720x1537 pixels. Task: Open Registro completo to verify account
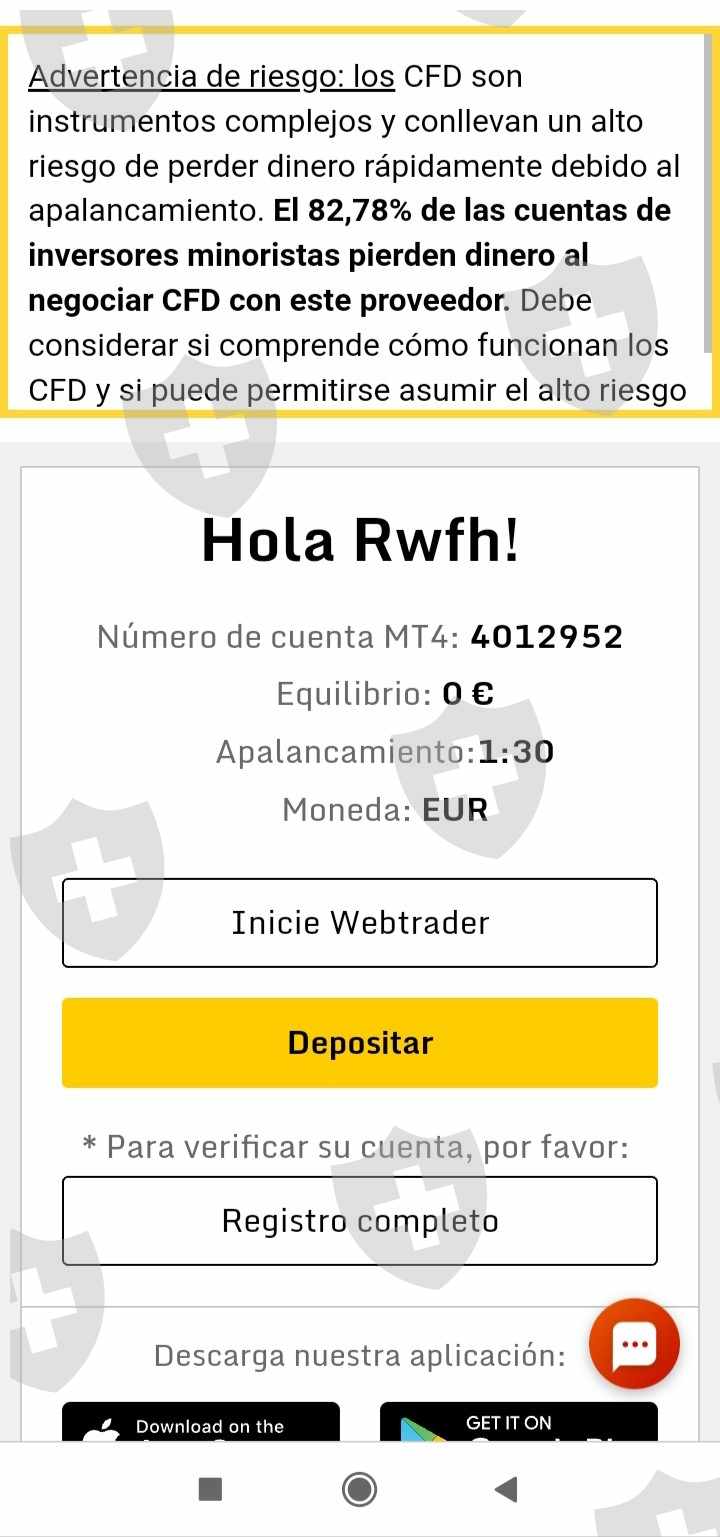(360, 1221)
